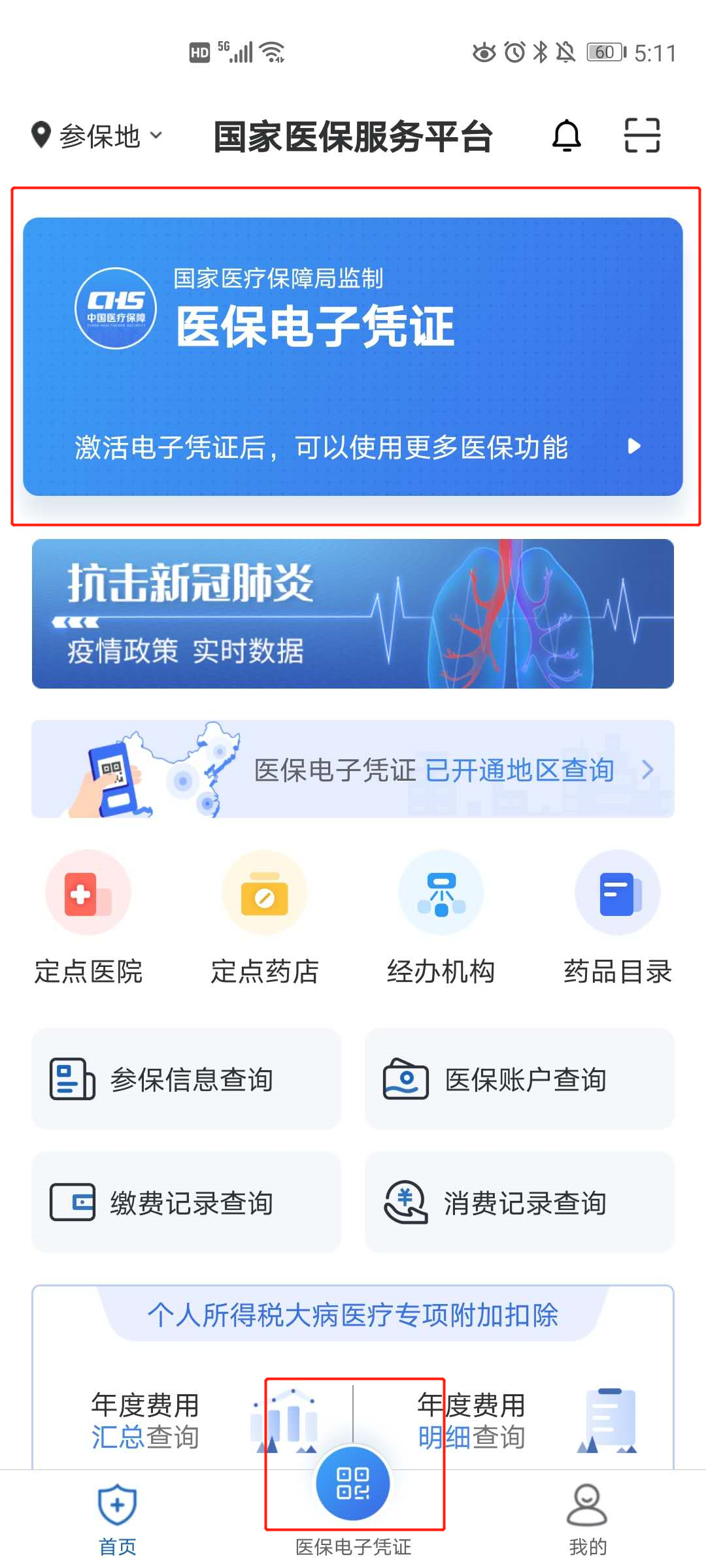Select the 定点医院 hospital icon
706x1568 pixels.
pyautogui.click(x=88, y=915)
